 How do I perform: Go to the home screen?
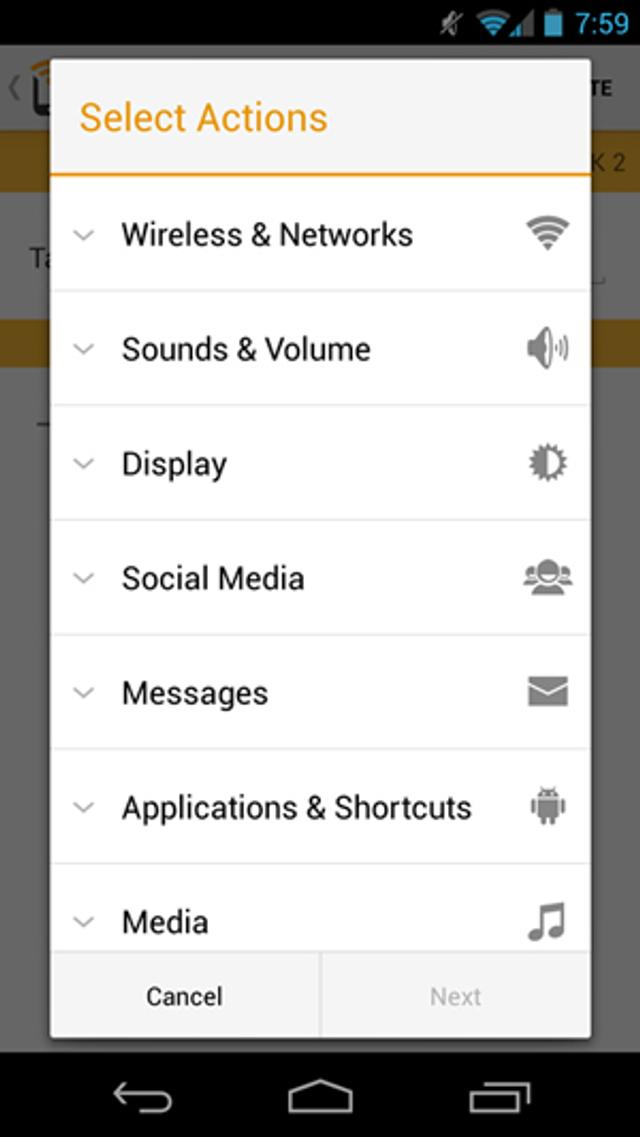pyautogui.click(x=320, y=1096)
